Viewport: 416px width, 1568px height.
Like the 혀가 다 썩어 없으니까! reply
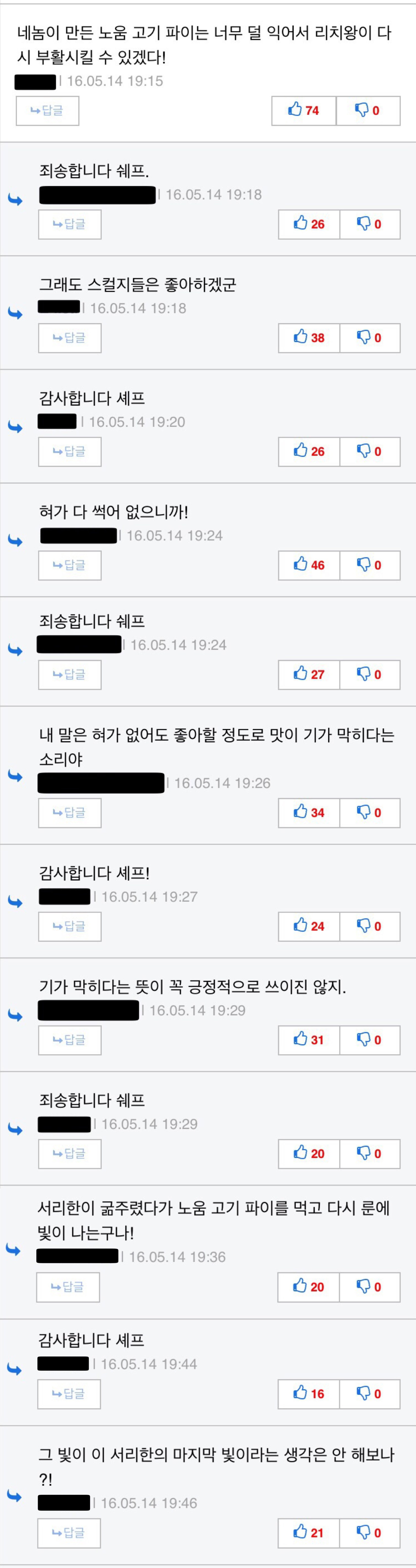pos(309,565)
